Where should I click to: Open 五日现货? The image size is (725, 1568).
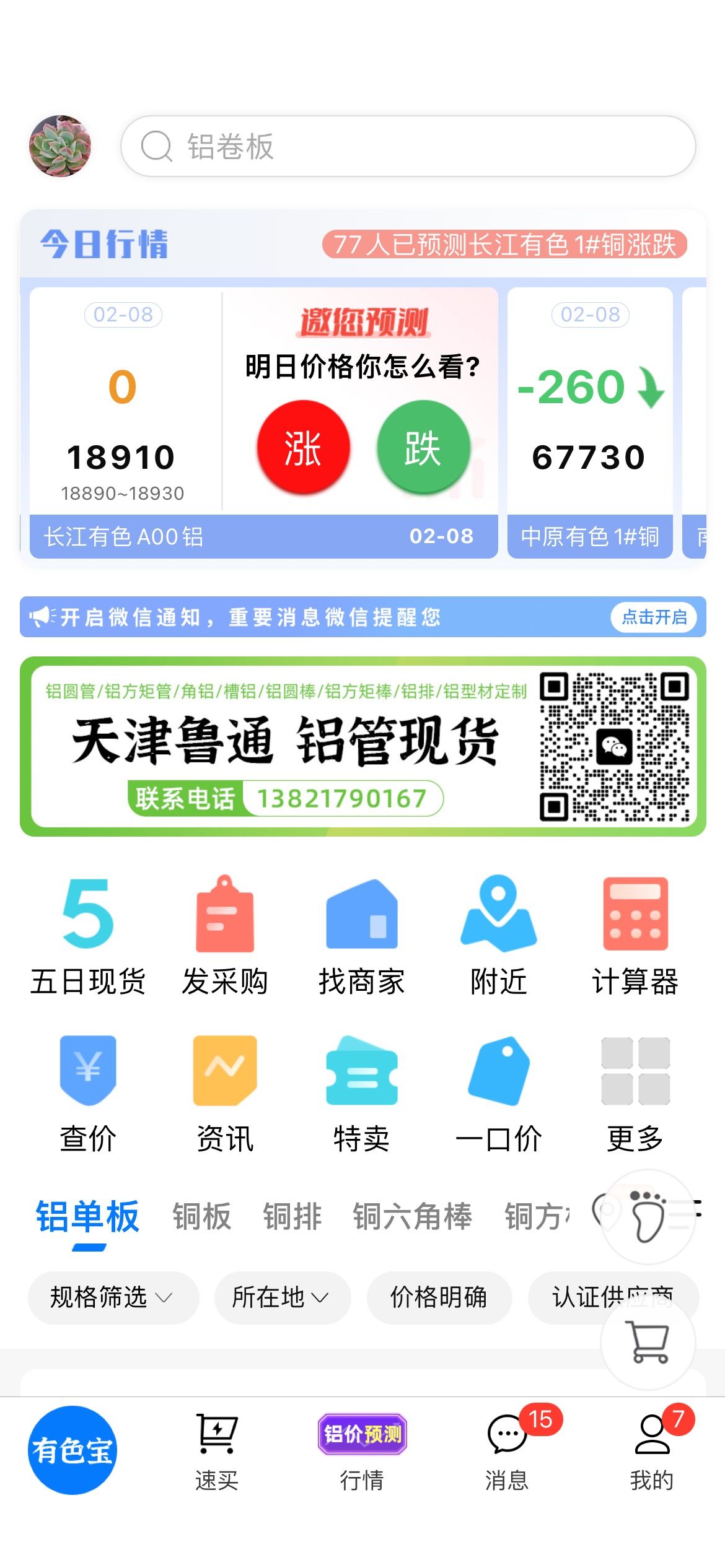click(x=88, y=935)
